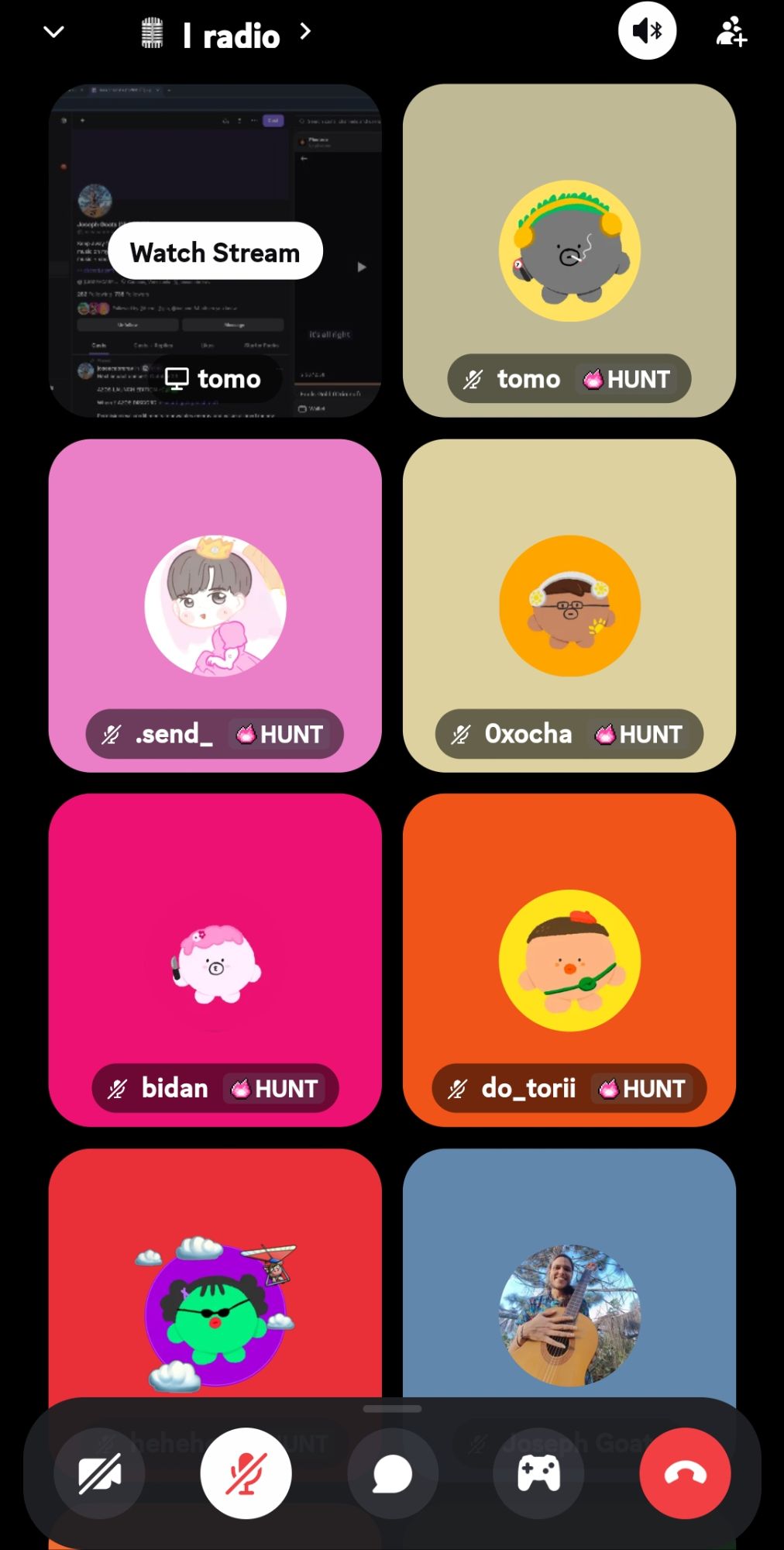Open the voice channel text chat
Screen dimensions: 784x1550
pyautogui.click(x=393, y=1473)
